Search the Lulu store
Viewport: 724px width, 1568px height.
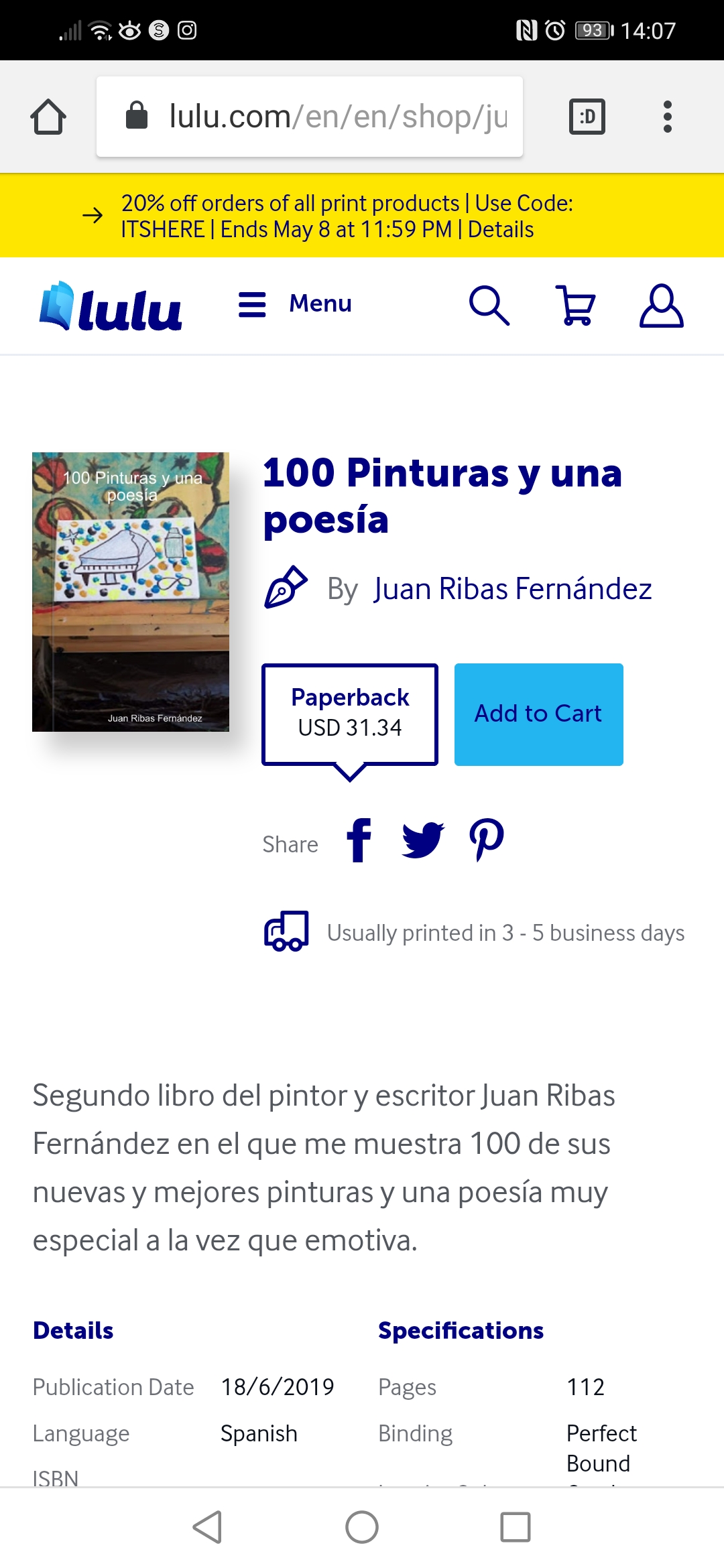coord(489,306)
